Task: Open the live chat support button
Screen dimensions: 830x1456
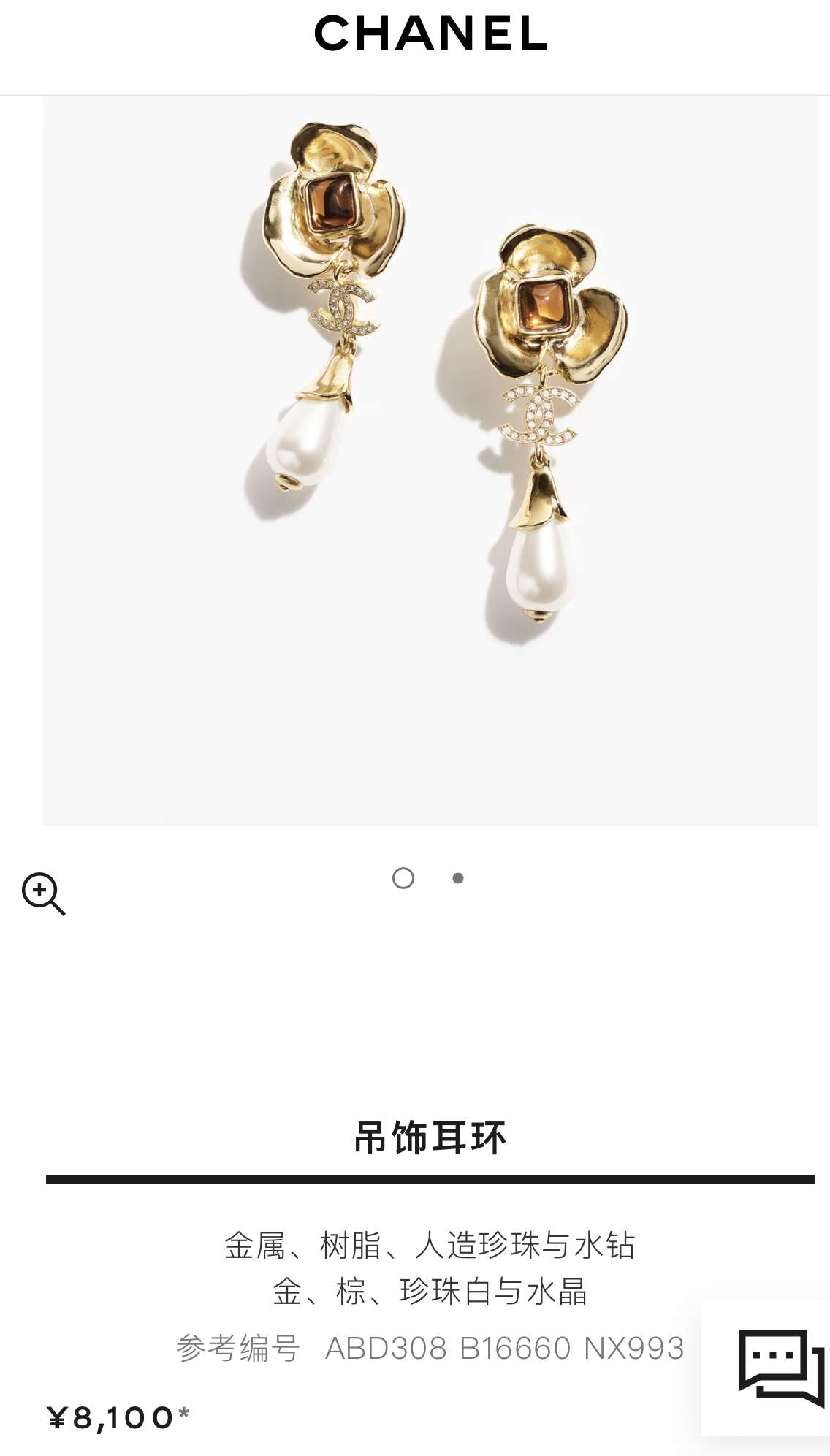Action: click(780, 1368)
